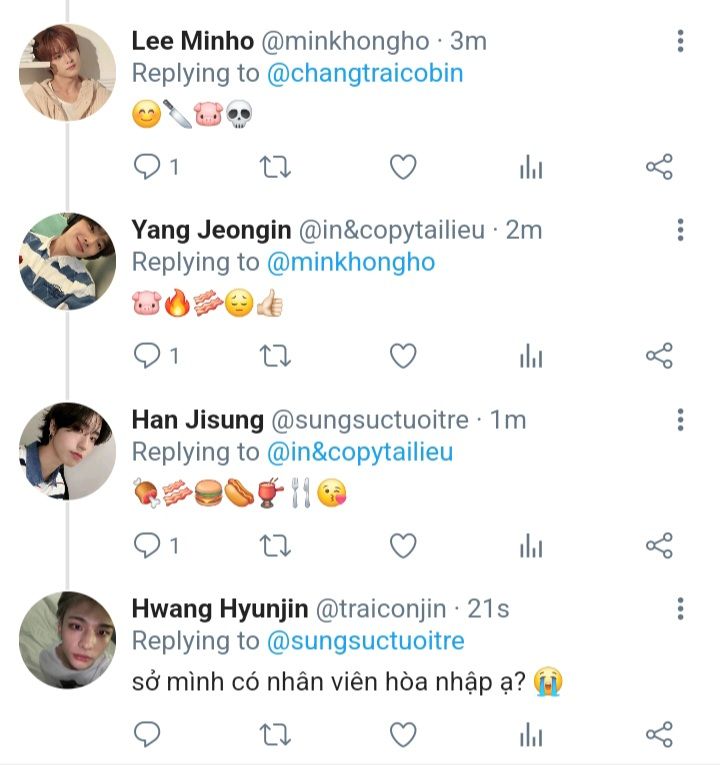Retweet Yang Jeongin's reply

point(274,356)
